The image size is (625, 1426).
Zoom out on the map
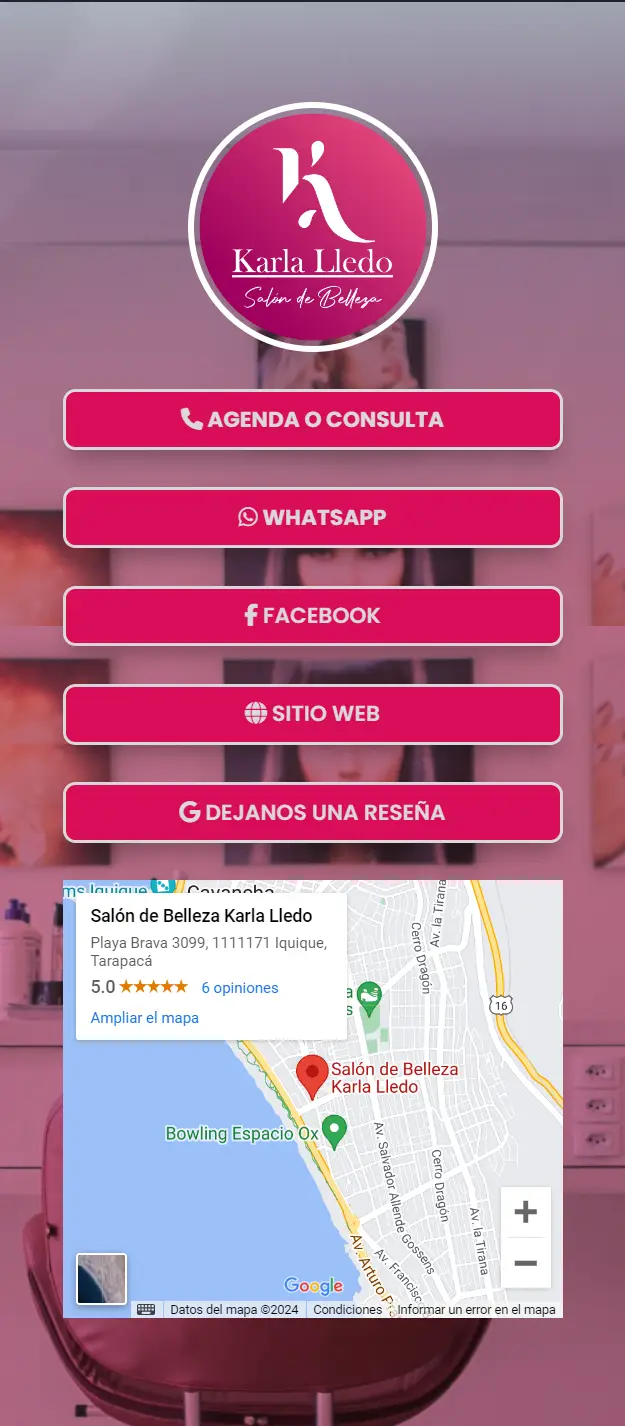click(x=525, y=1263)
